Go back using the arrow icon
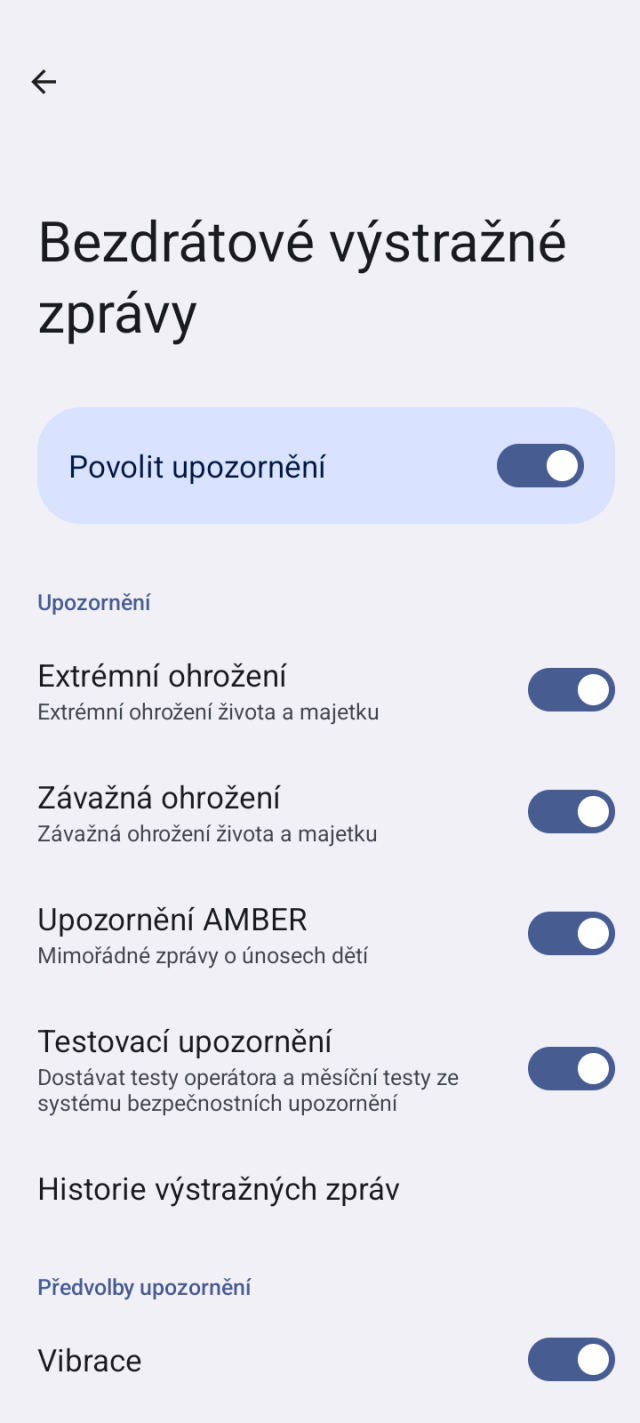The width and height of the screenshot is (640, 1423). point(44,82)
